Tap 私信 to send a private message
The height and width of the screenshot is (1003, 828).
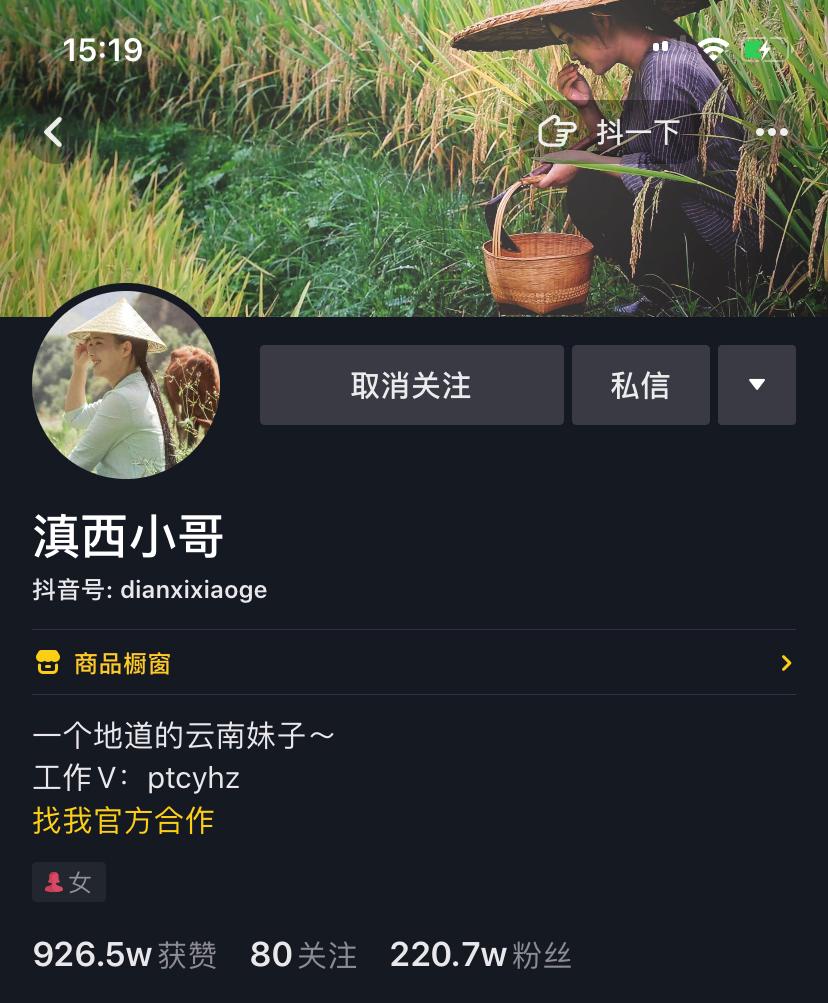tap(640, 385)
